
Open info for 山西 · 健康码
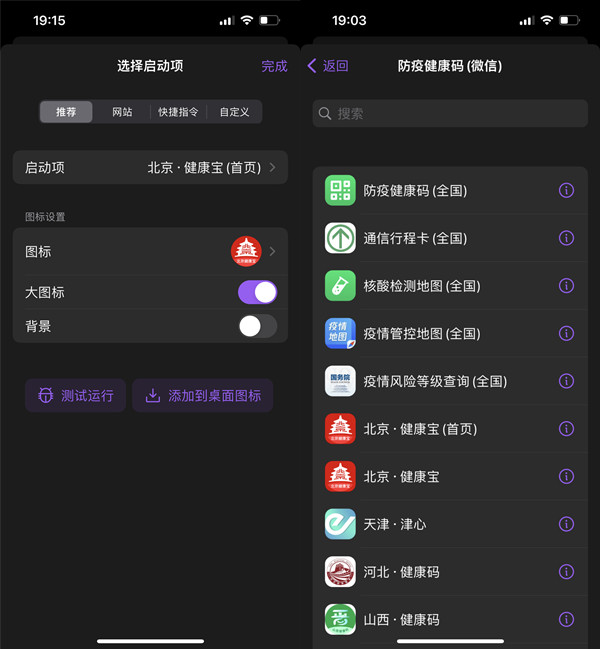point(566,619)
